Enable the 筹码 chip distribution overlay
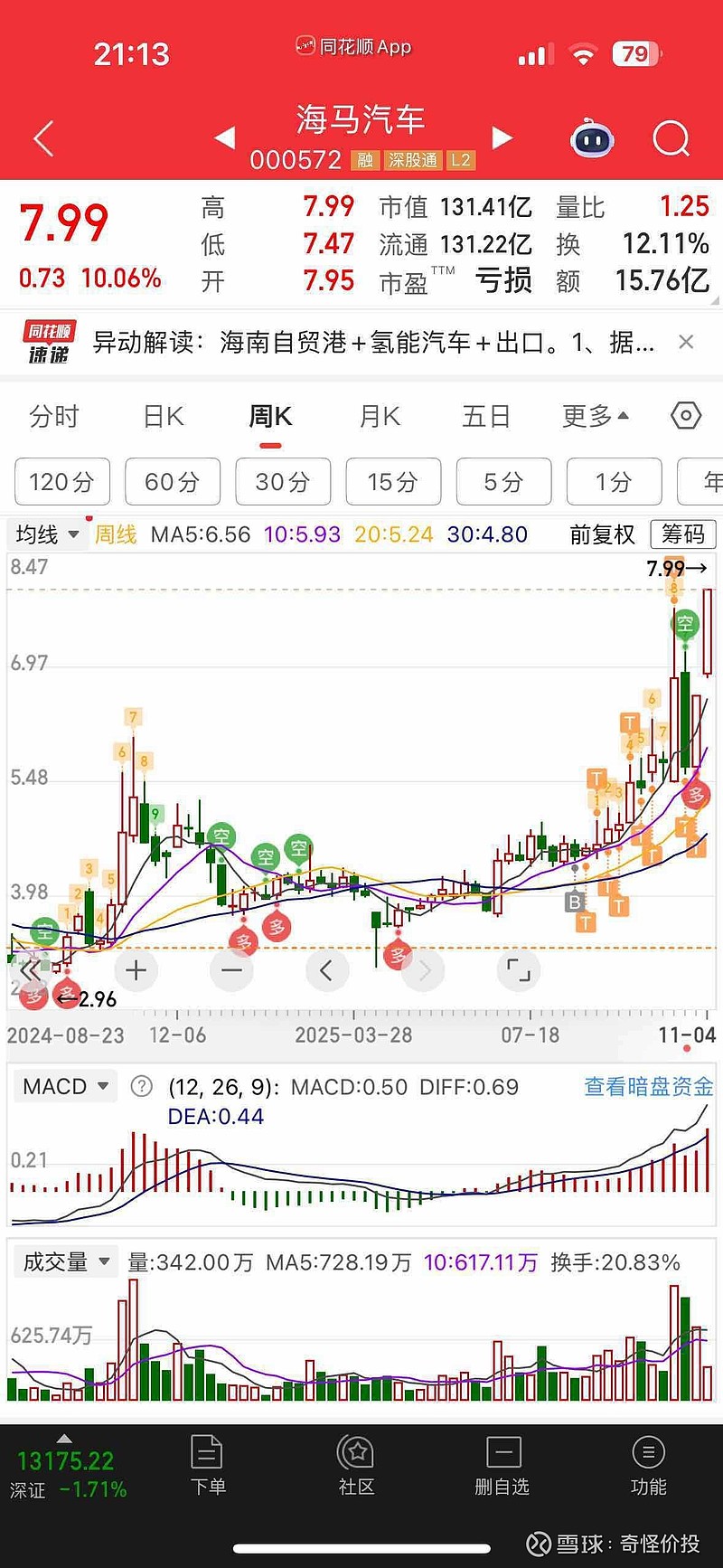Image resolution: width=723 pixels, height=1568 pixels. (x=683, y=534)
